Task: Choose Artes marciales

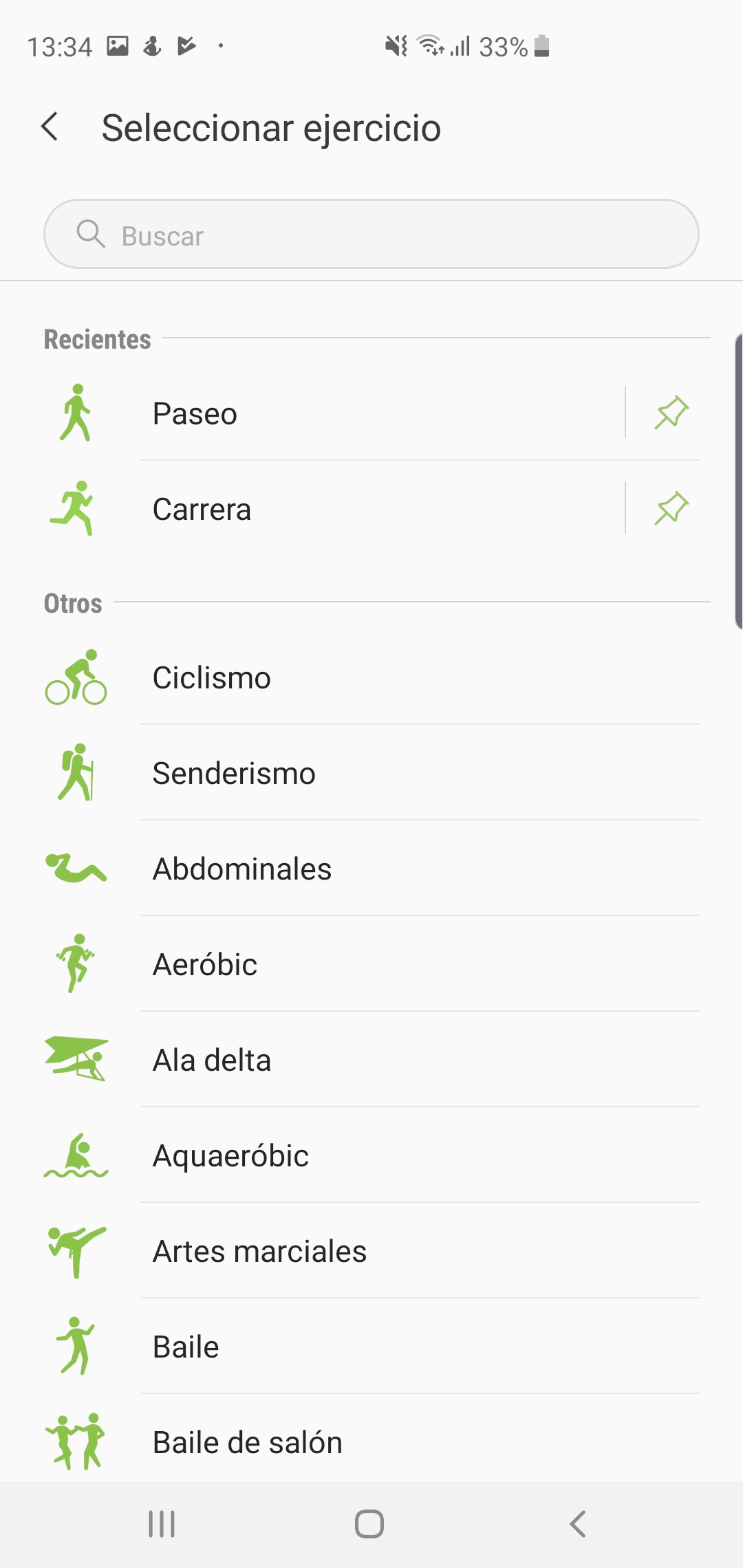Action: [371, 1251]
